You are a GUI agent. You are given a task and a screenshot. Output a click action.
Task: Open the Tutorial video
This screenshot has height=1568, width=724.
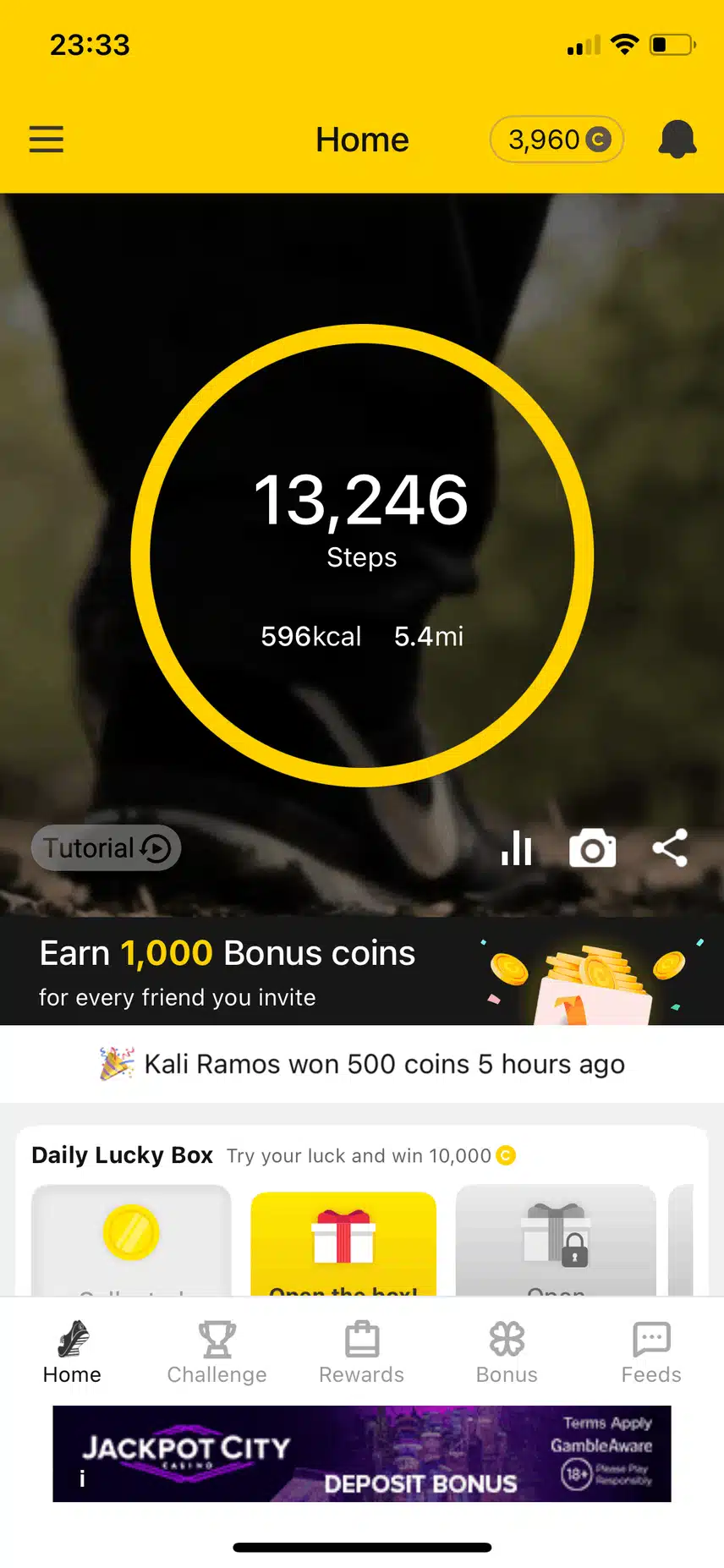pos(107,848)
